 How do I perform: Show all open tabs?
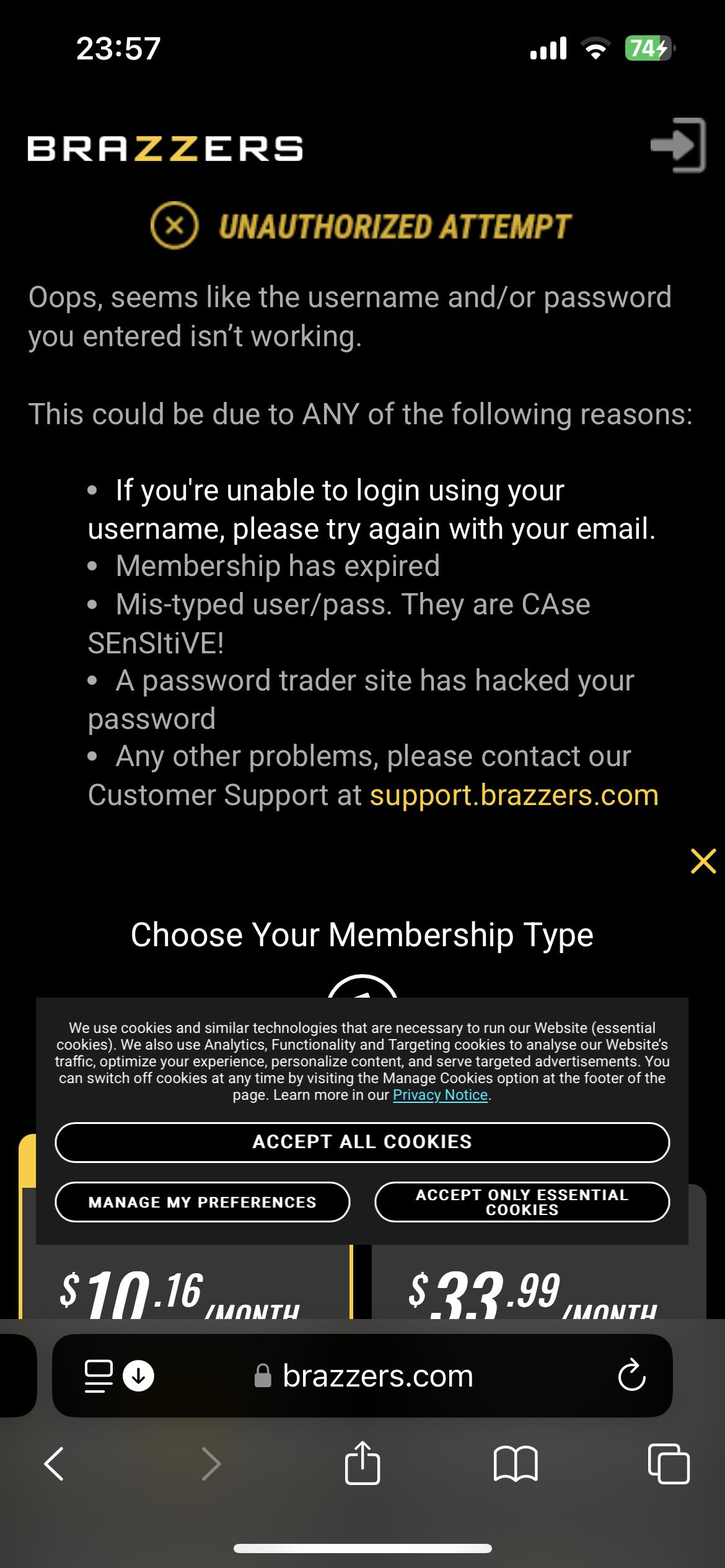[668, 1464]
